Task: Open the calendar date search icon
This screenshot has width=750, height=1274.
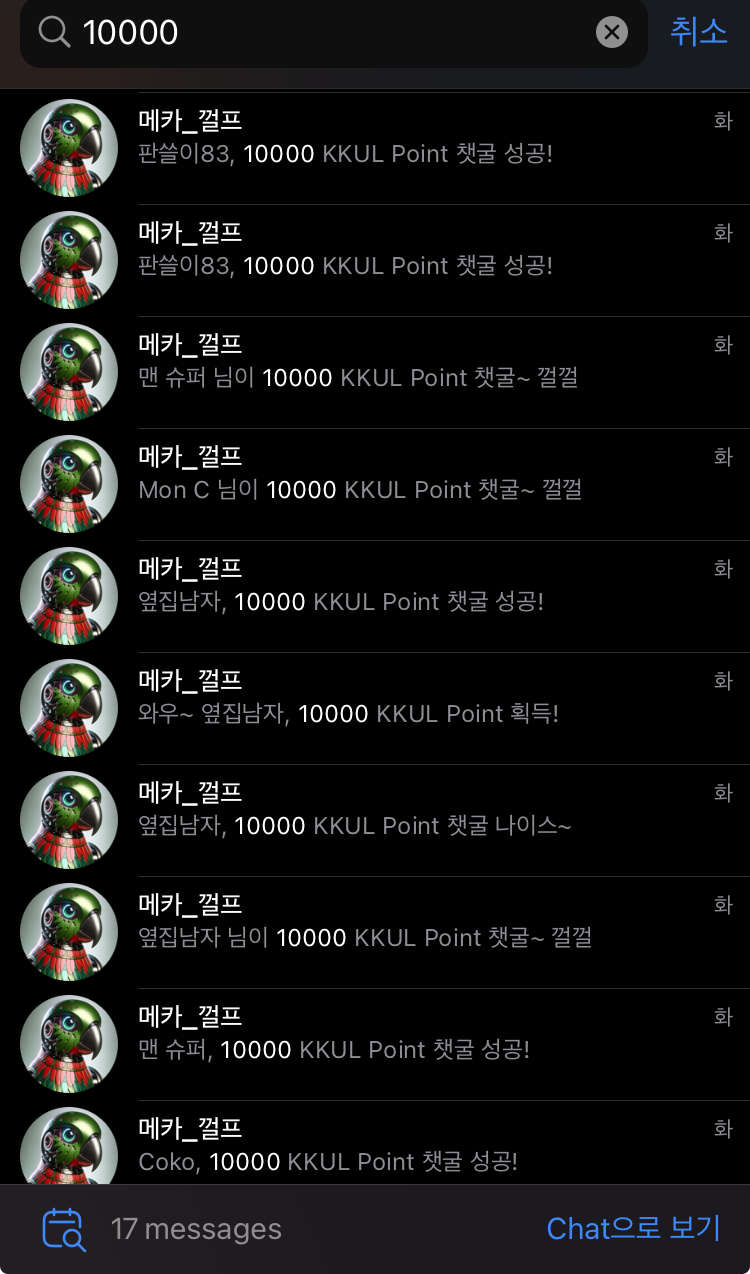Action: pyautogui.click(x=63, y=1229)
